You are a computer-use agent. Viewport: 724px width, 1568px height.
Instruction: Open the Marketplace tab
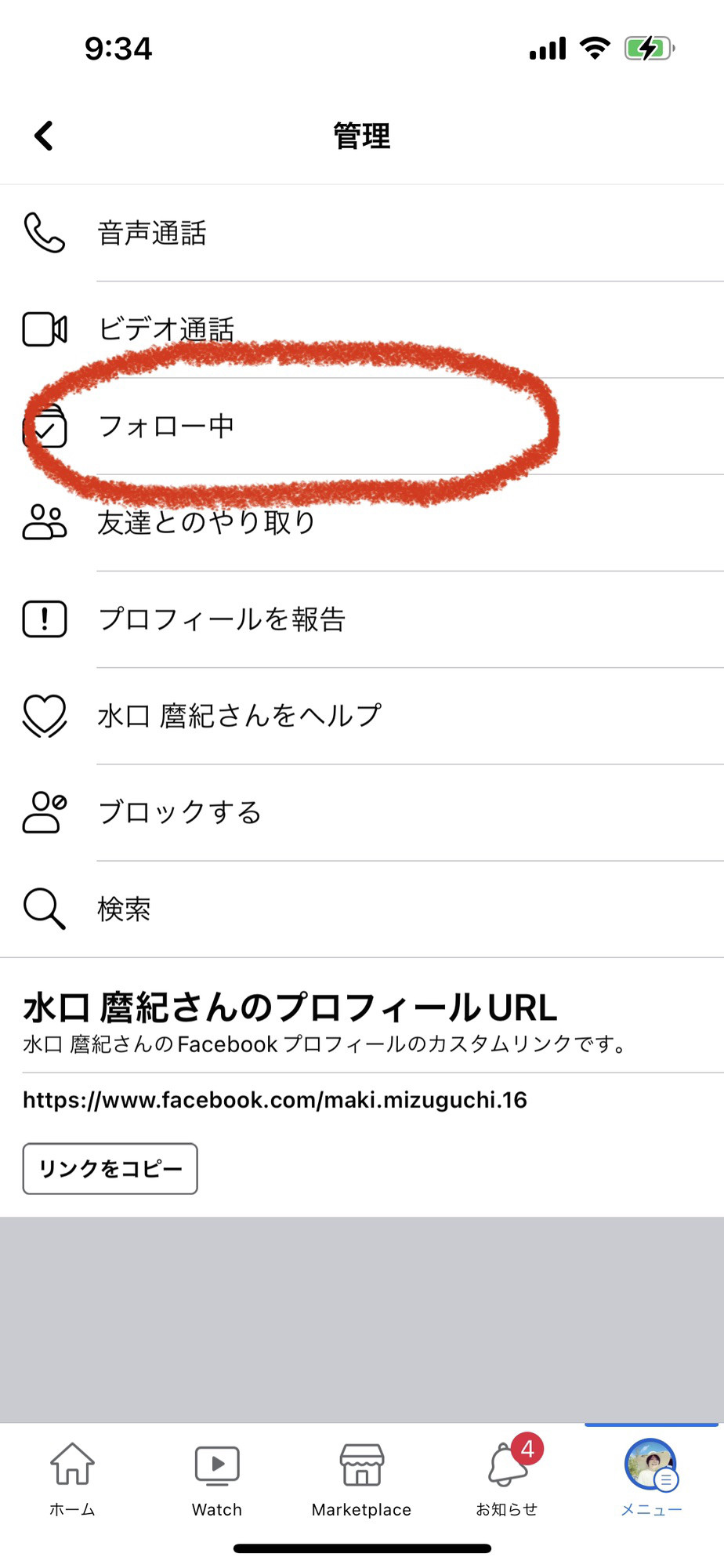(x=361, y=1479)
